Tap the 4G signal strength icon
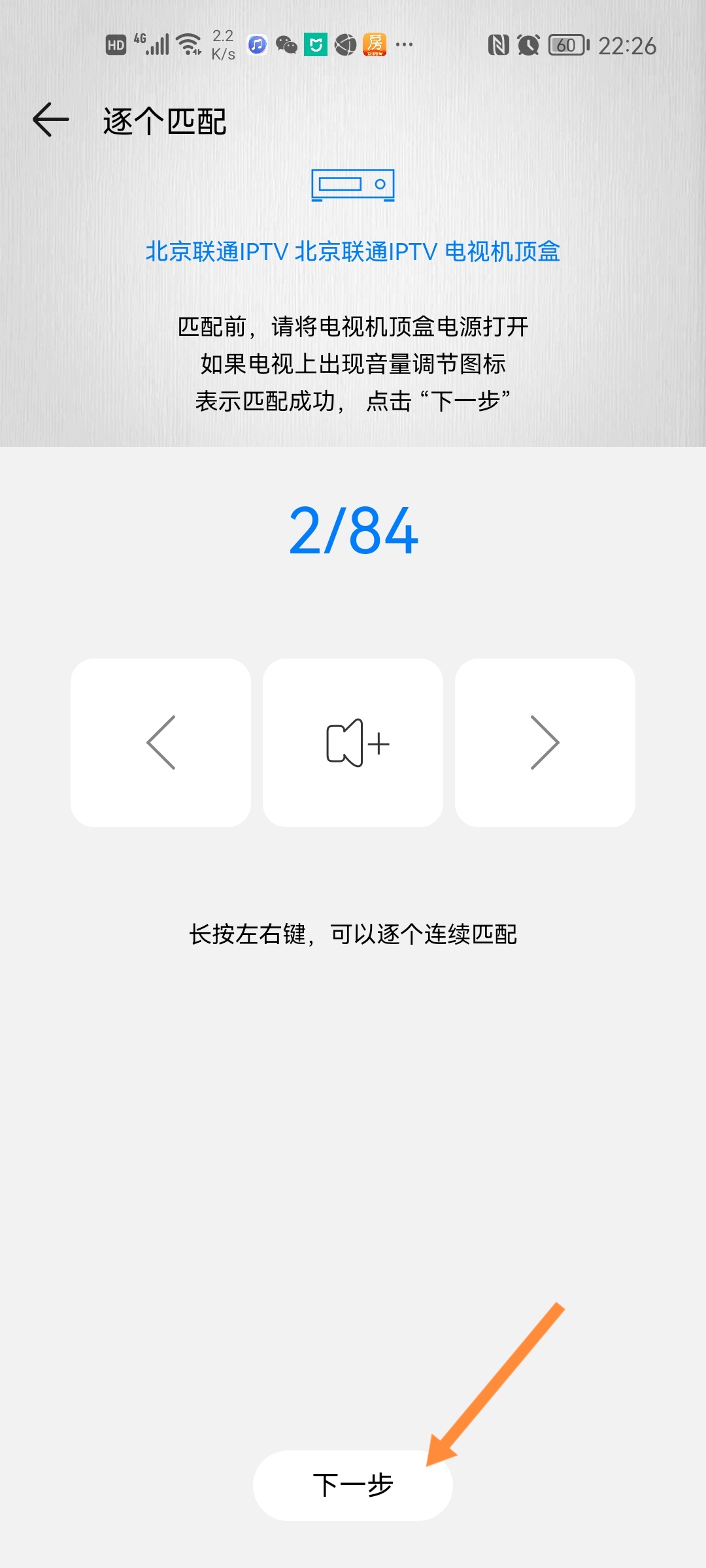706x1568 pixels. pos(155,43)
